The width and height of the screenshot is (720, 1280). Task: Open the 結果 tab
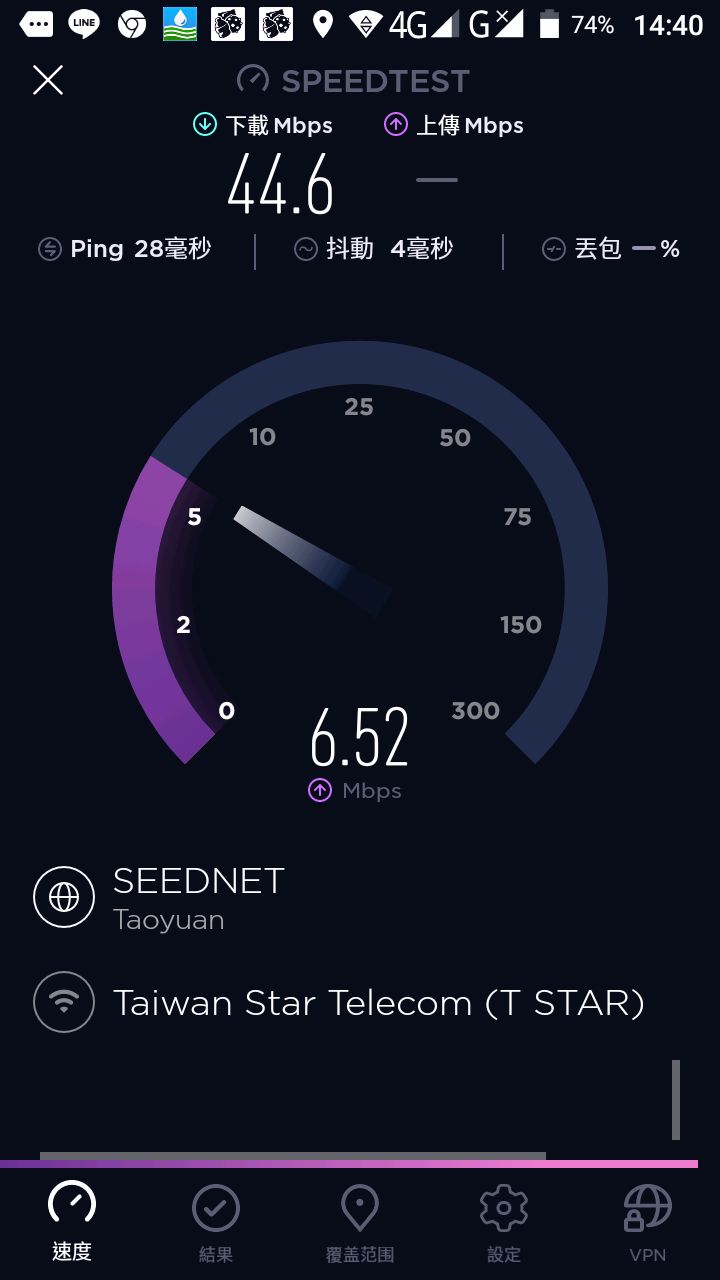click(216, 1222)
